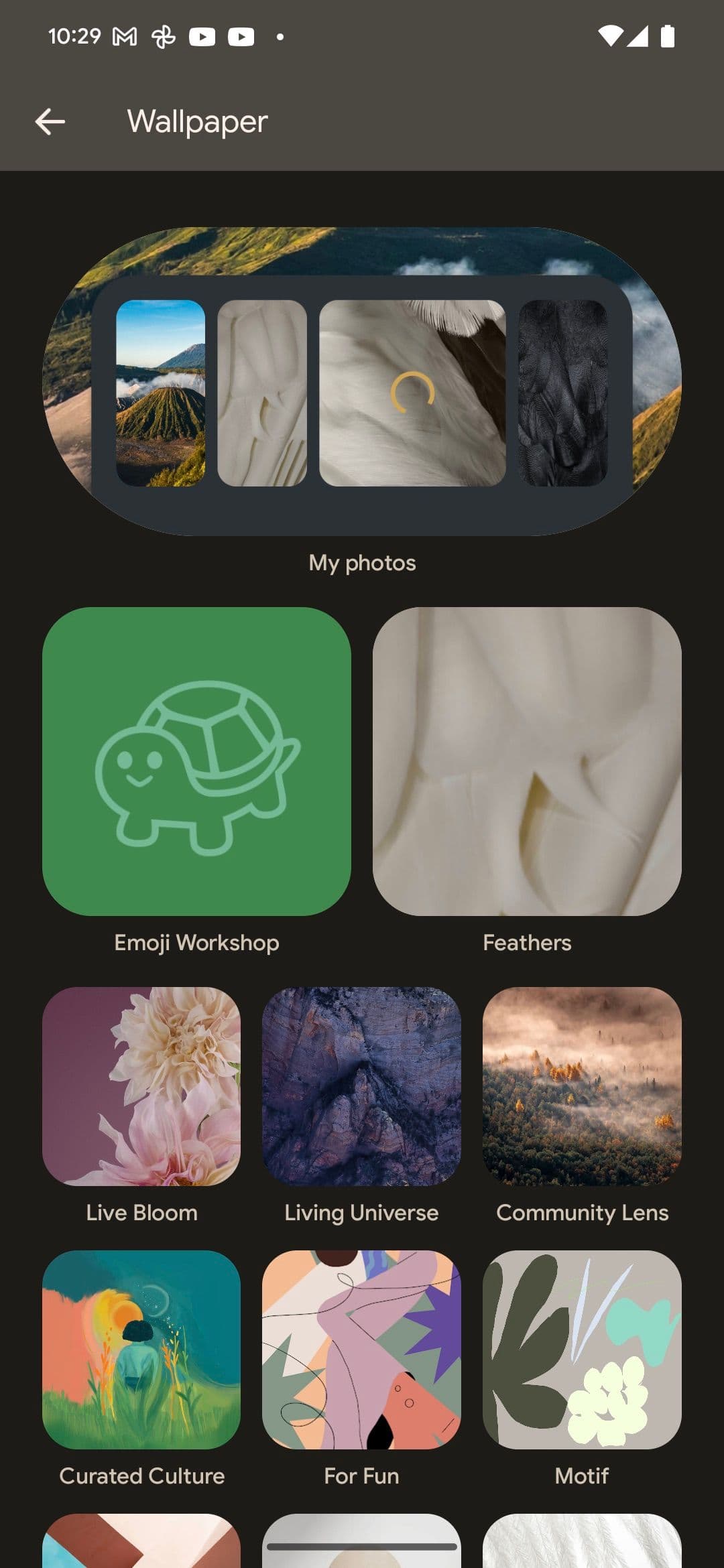Go back from the Wallpaper screen
Image resolution: width=724 pixels, height=1568 pixels.
pyautogui.click(x=50, y=122)
